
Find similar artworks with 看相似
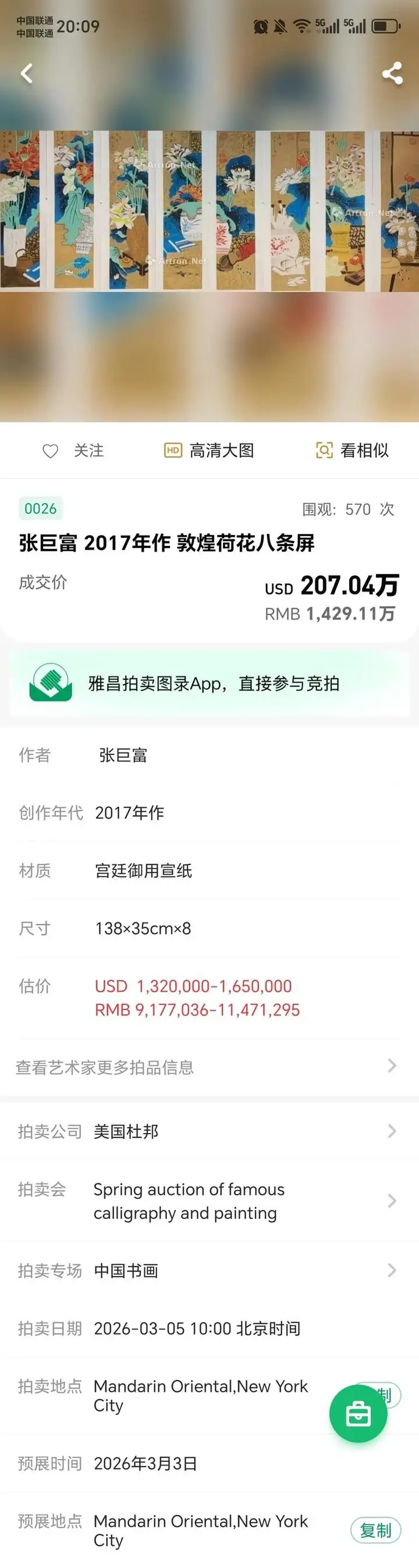(352, 450)
